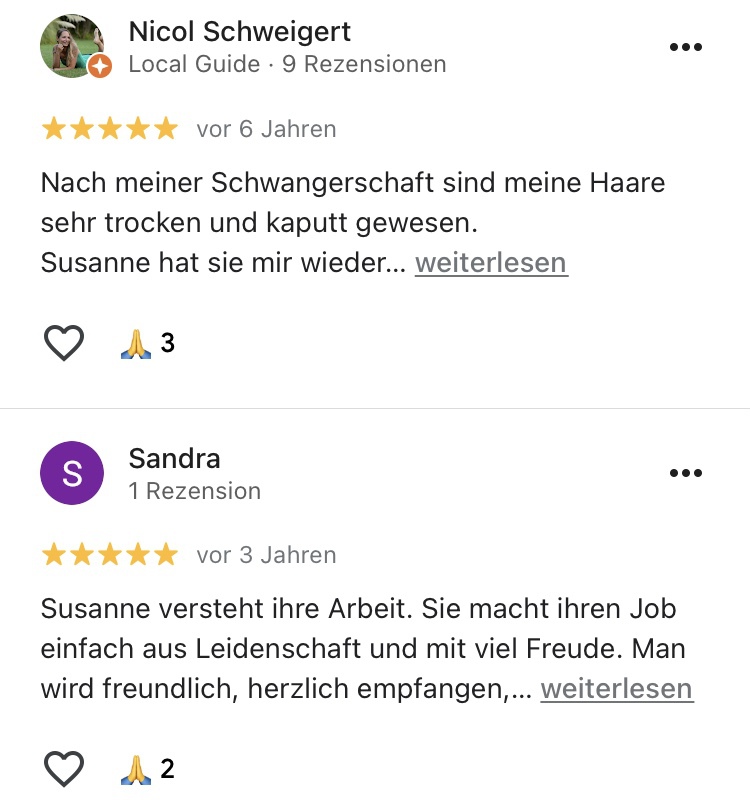Image resolution: width=750 pixels, height=810 pixels.
Task: Expand Nicol Schweigert's review with weiterlesen
Action: coord(491,263)
